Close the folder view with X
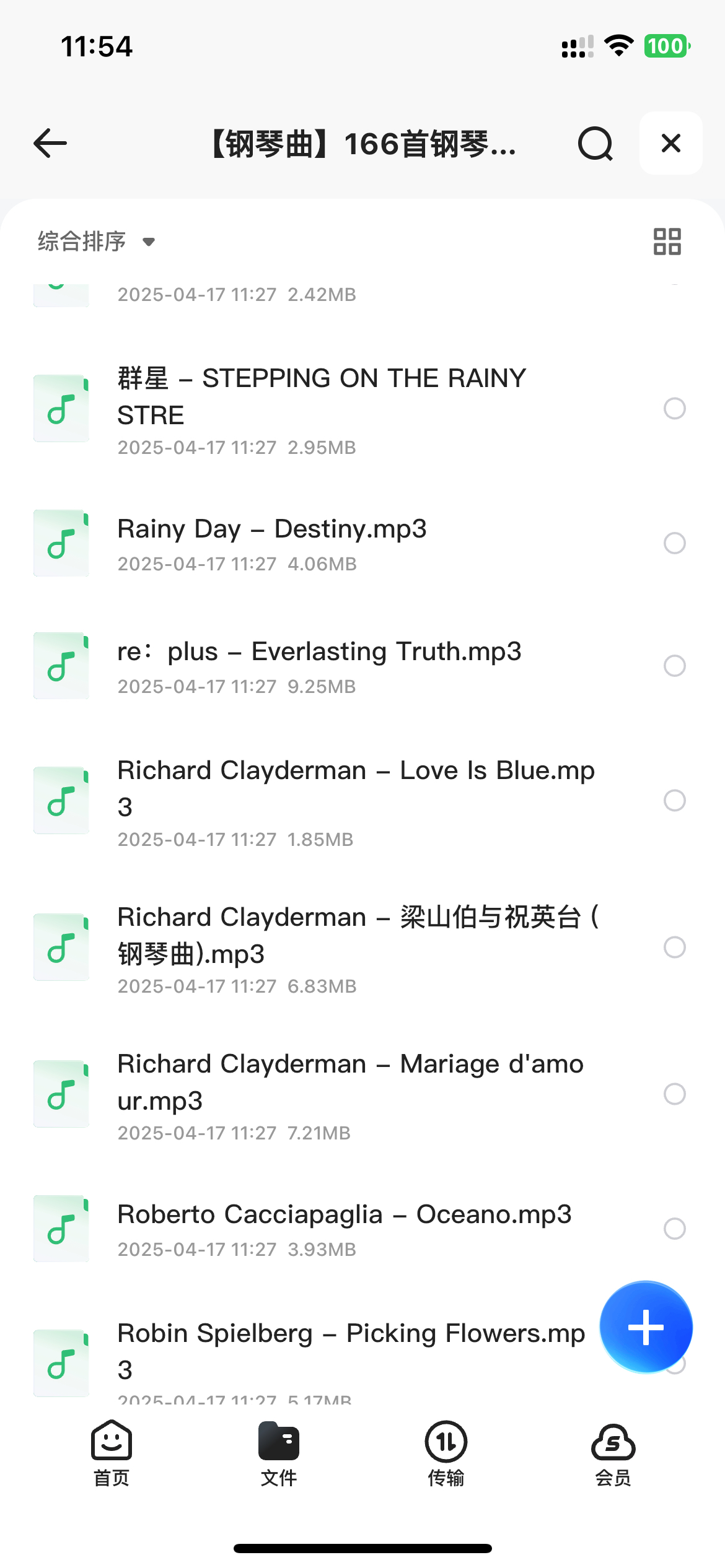 671,143
